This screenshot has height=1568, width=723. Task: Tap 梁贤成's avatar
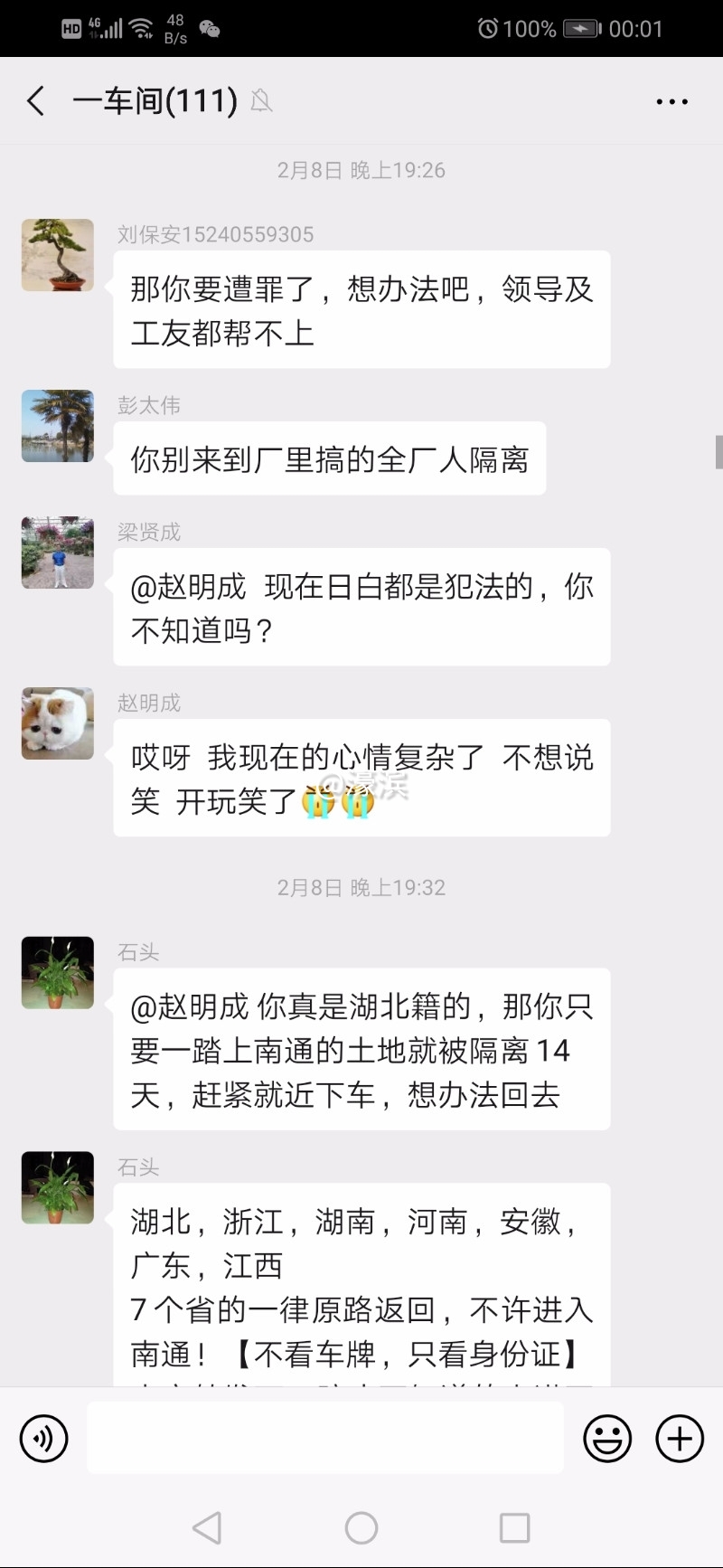tap(58, 553)
